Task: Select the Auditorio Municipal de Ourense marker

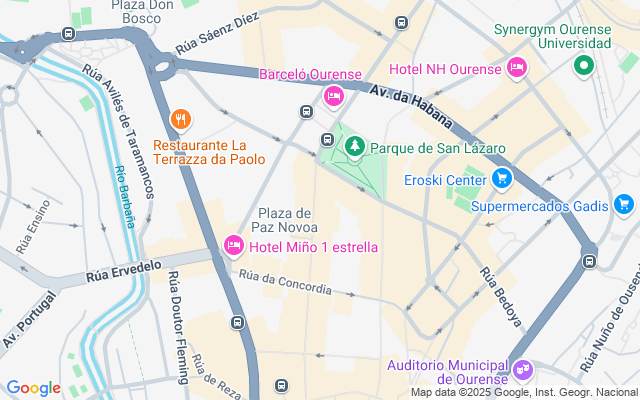Action: pos(523,370)
